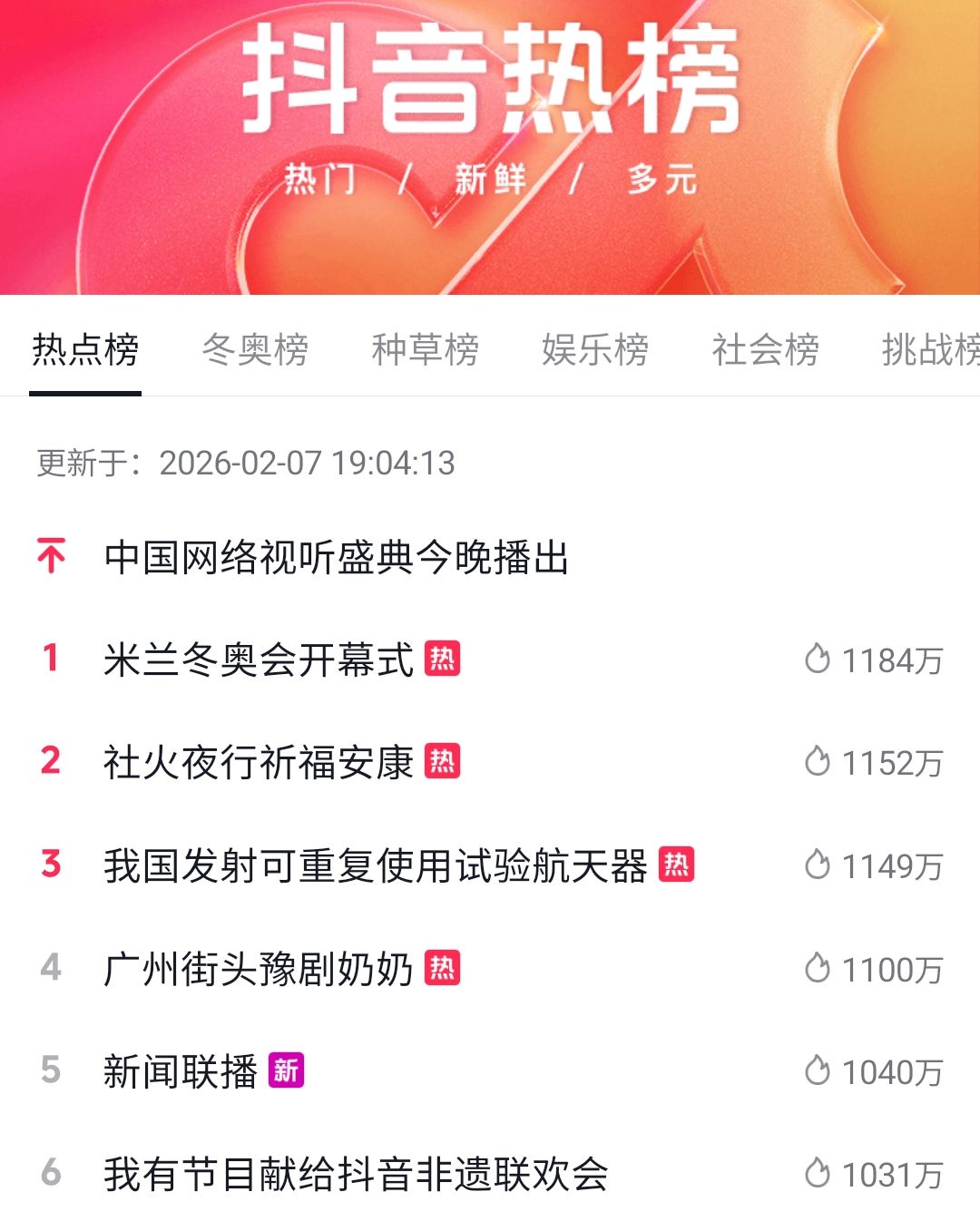
Task: Select the 社会榜 tab
Action: pyautogui.click(x=765, y=349)
